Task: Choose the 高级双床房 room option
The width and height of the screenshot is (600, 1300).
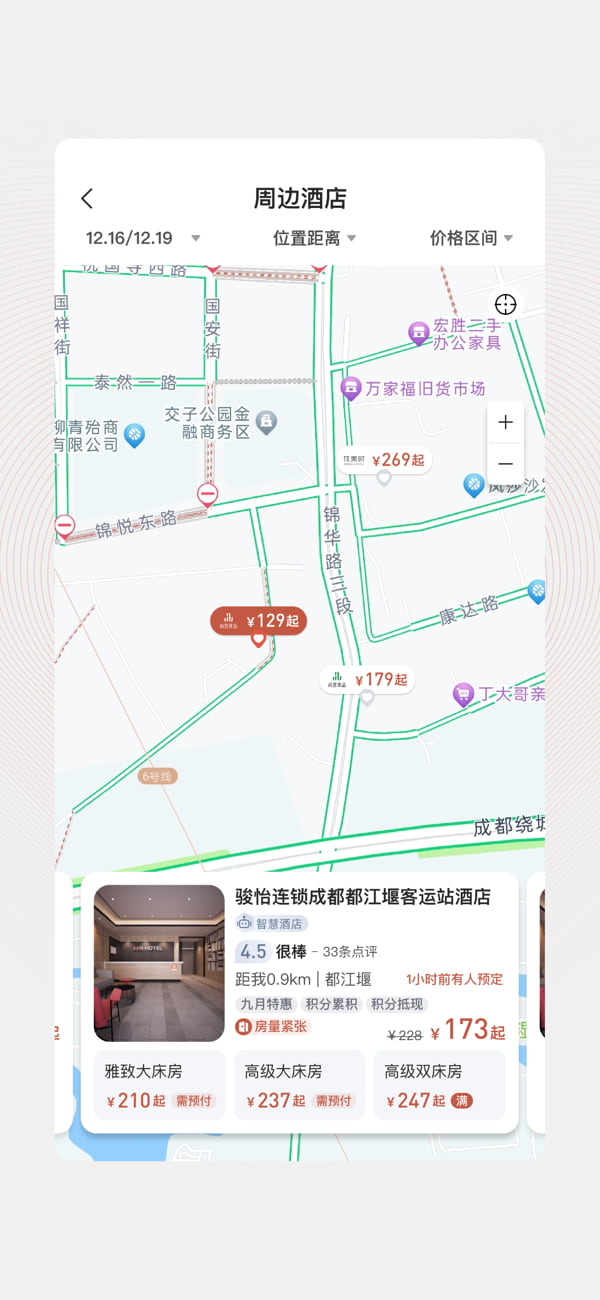Action: point(439,1085)
